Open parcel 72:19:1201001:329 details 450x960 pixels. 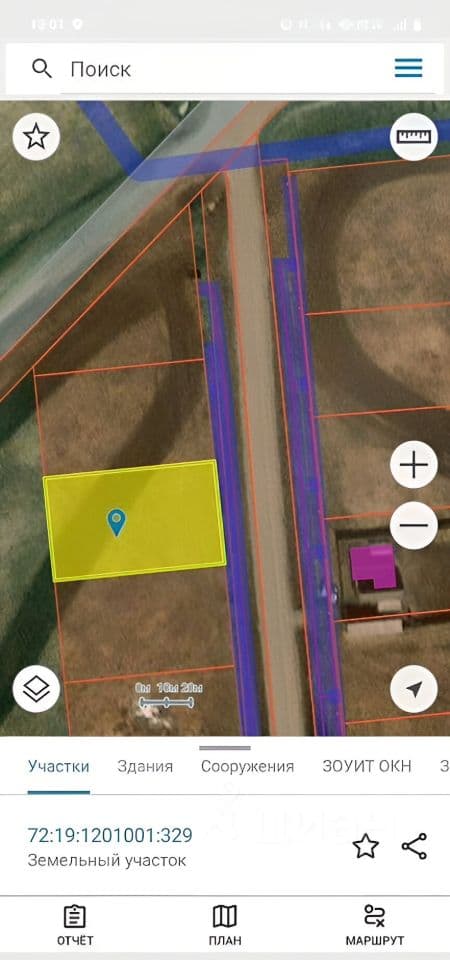click(x=110, y=835)
